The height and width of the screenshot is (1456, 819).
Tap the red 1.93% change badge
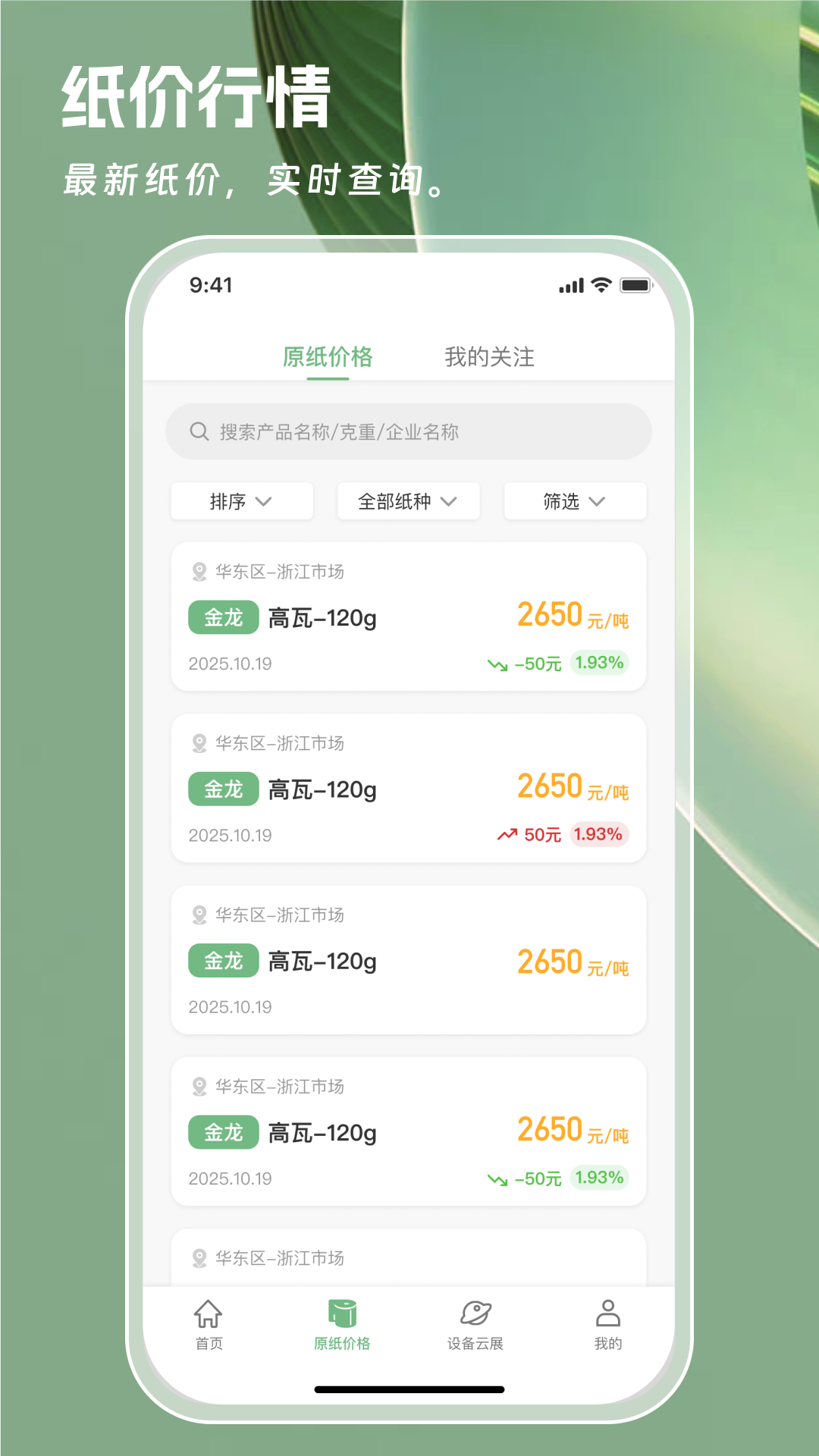598,834
